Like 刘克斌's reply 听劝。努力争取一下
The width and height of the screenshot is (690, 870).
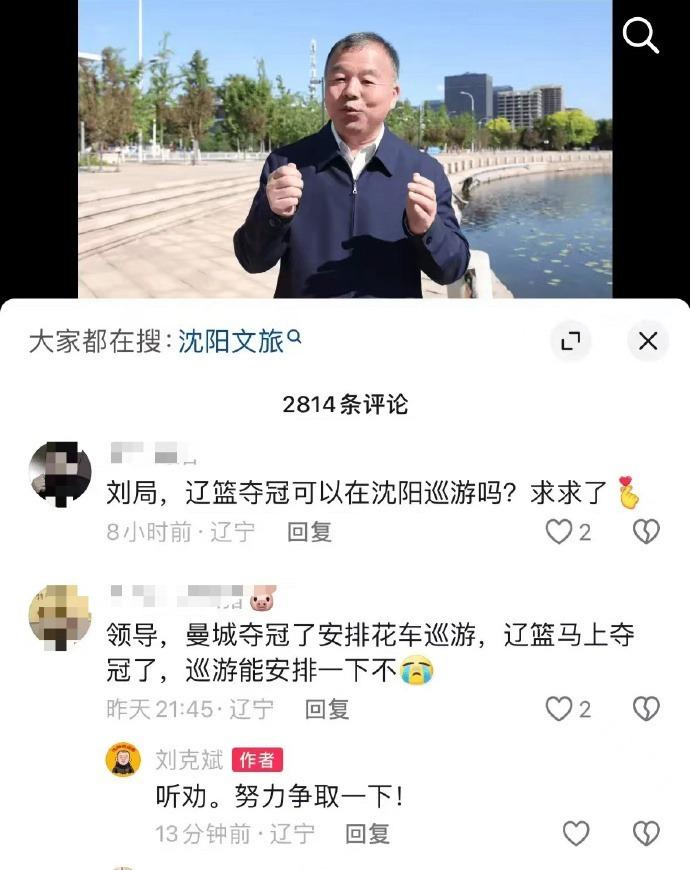(x=576, y=833)
